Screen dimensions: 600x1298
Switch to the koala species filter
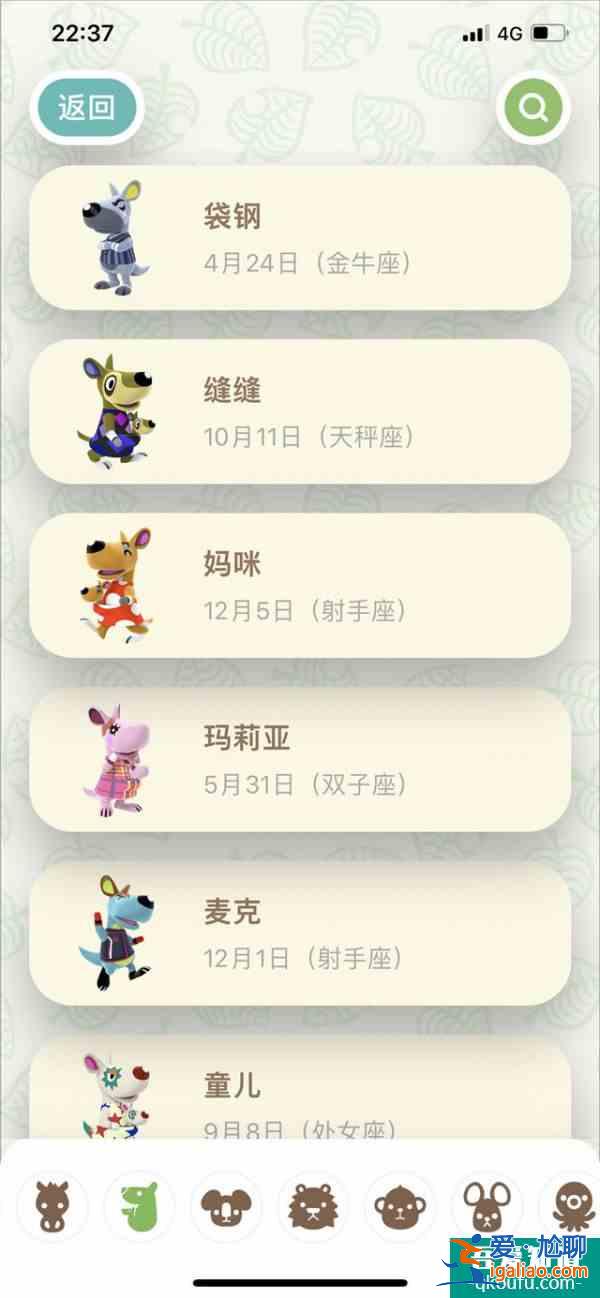[x=226, y=1207]
